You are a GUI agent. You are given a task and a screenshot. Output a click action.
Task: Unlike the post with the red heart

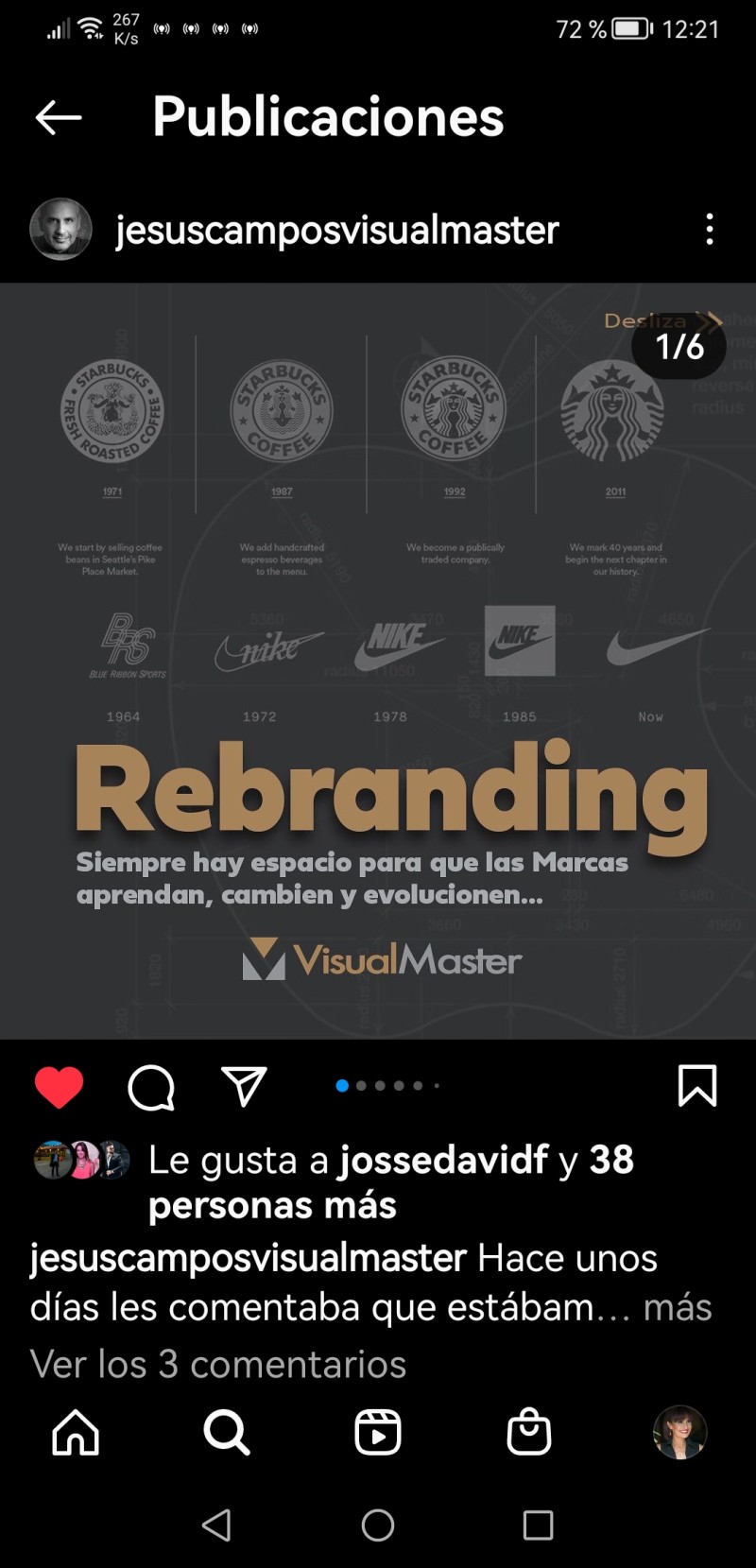pos(60,1087)
